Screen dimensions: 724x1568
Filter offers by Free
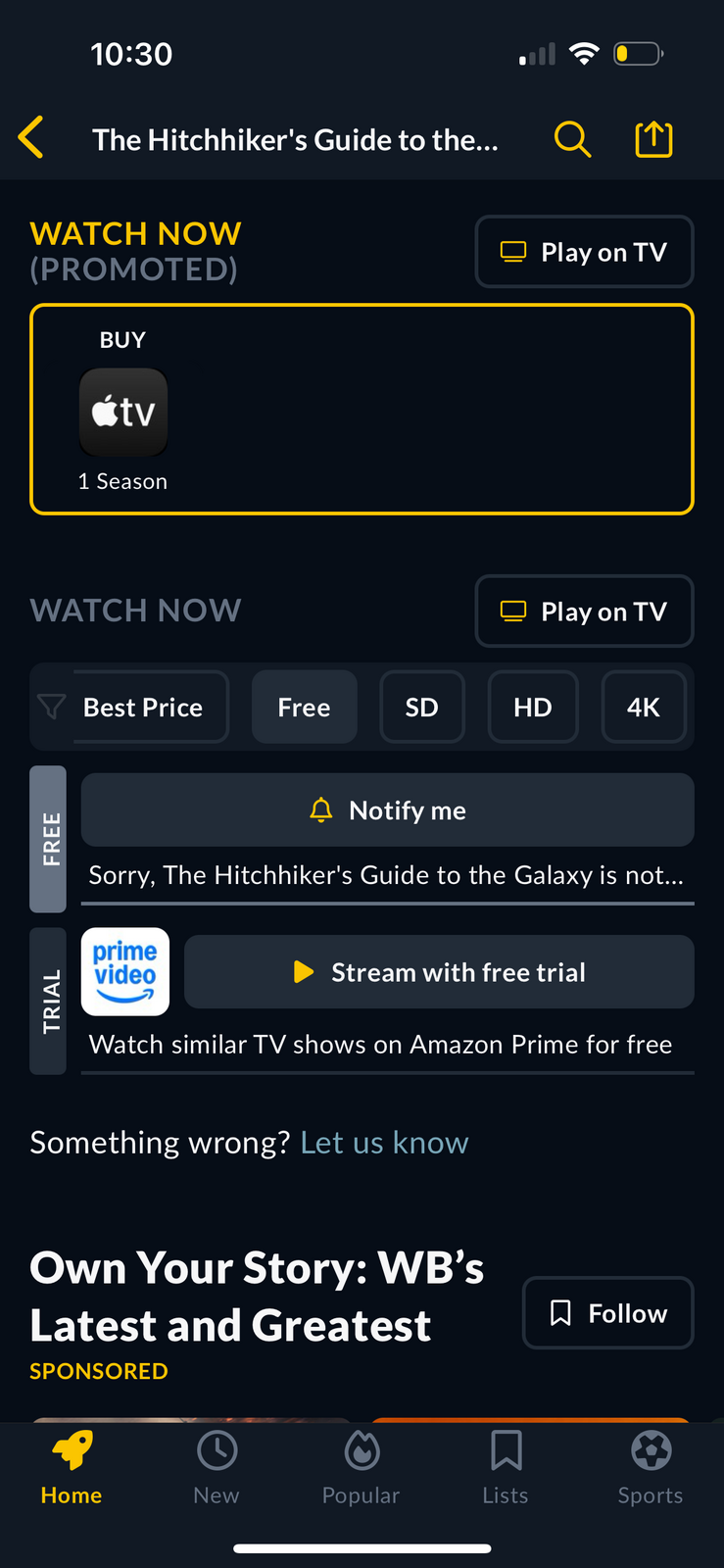point(304,708)
